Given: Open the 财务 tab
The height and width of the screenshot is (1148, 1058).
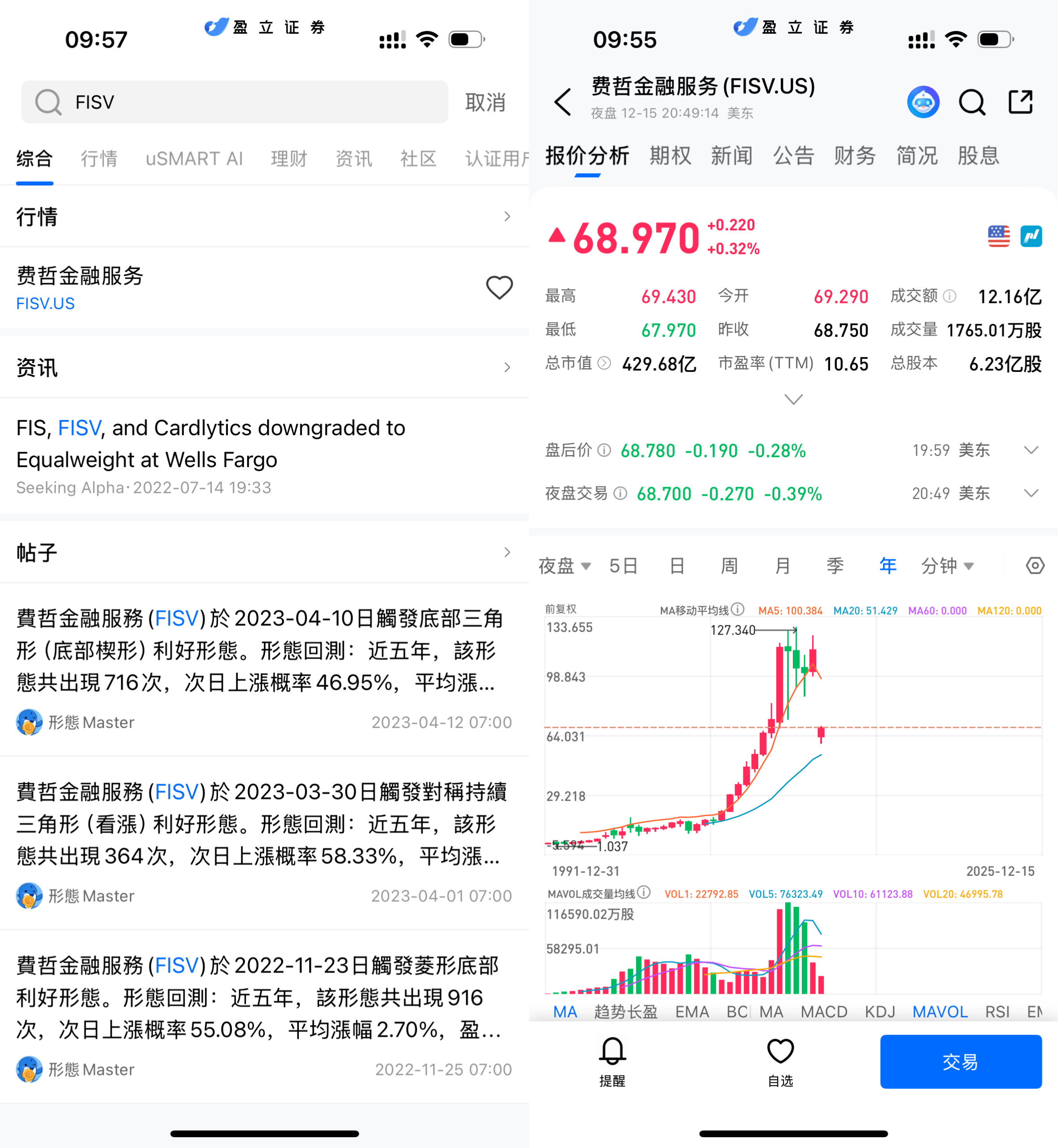Looking at the screenshot, I should [854, 156].
